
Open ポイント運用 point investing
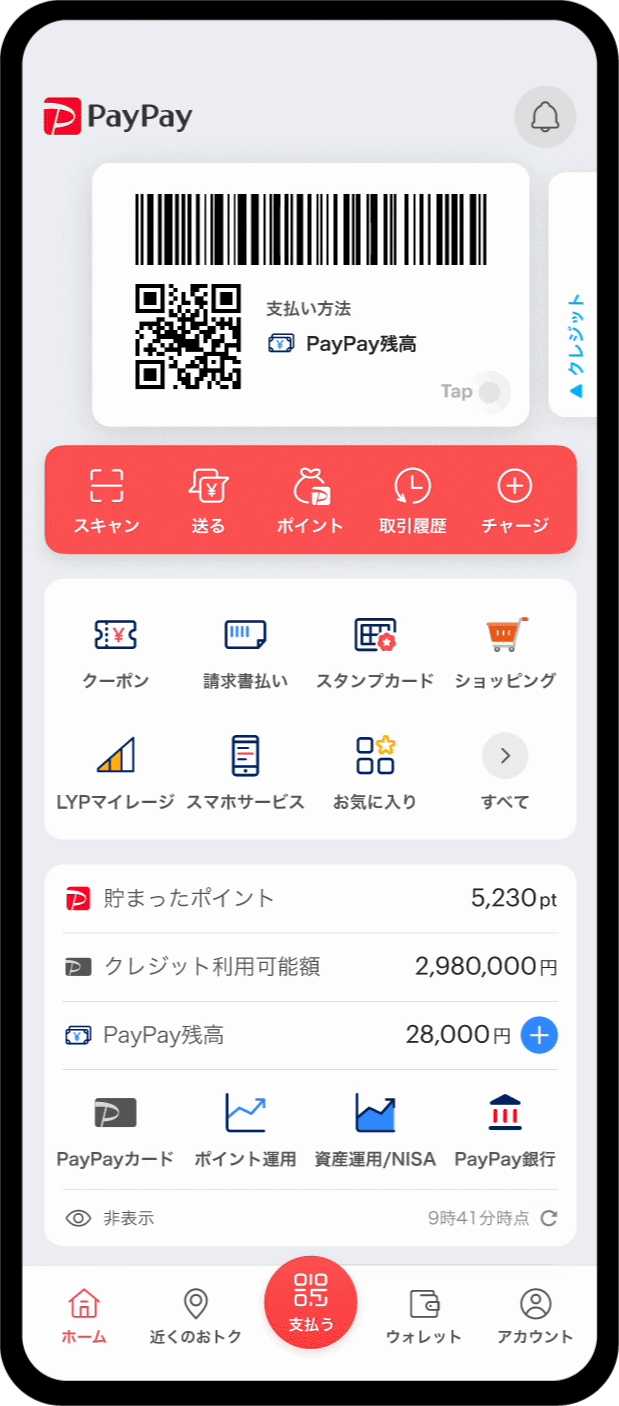pyautogui.click(x=245, y=1130)
